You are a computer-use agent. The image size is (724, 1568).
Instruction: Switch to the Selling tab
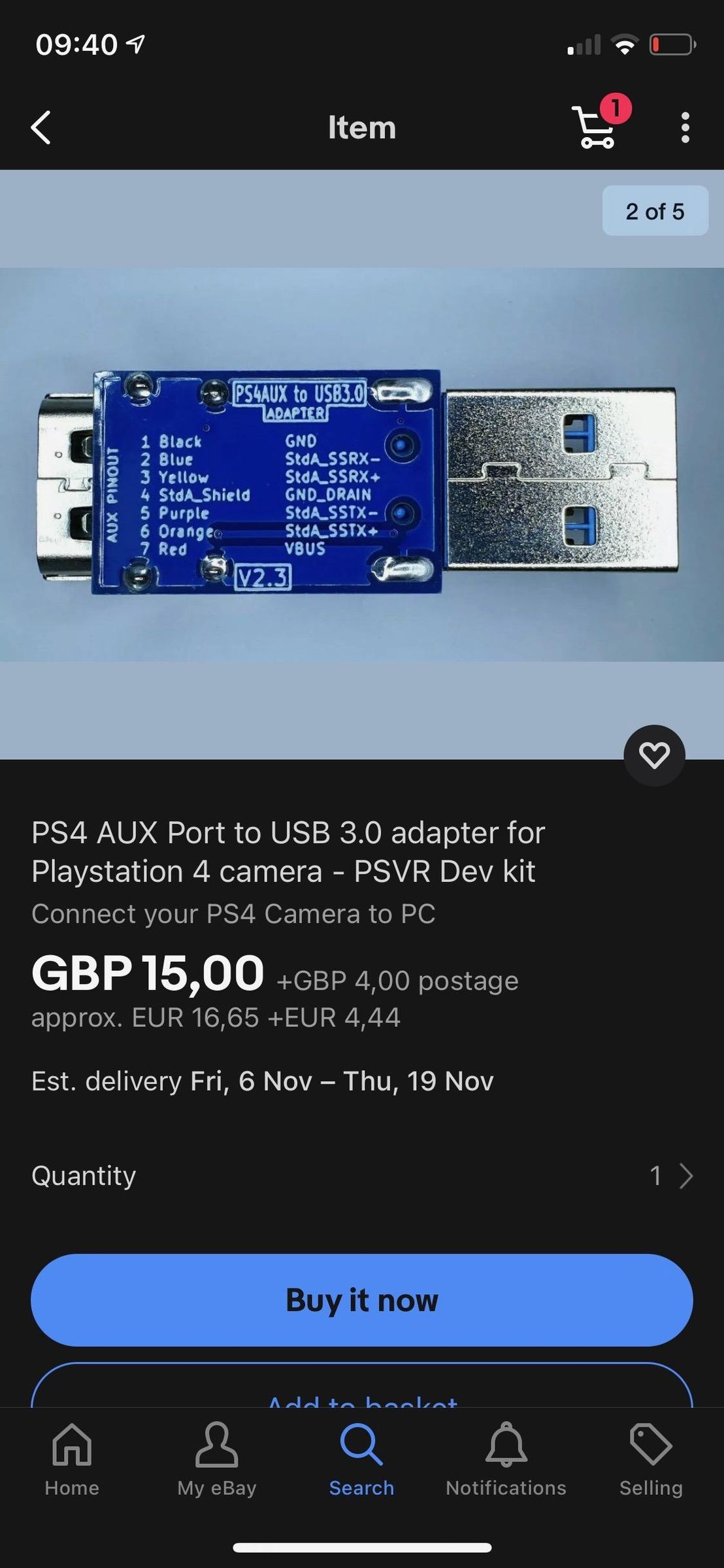(x=651, y=1467)
